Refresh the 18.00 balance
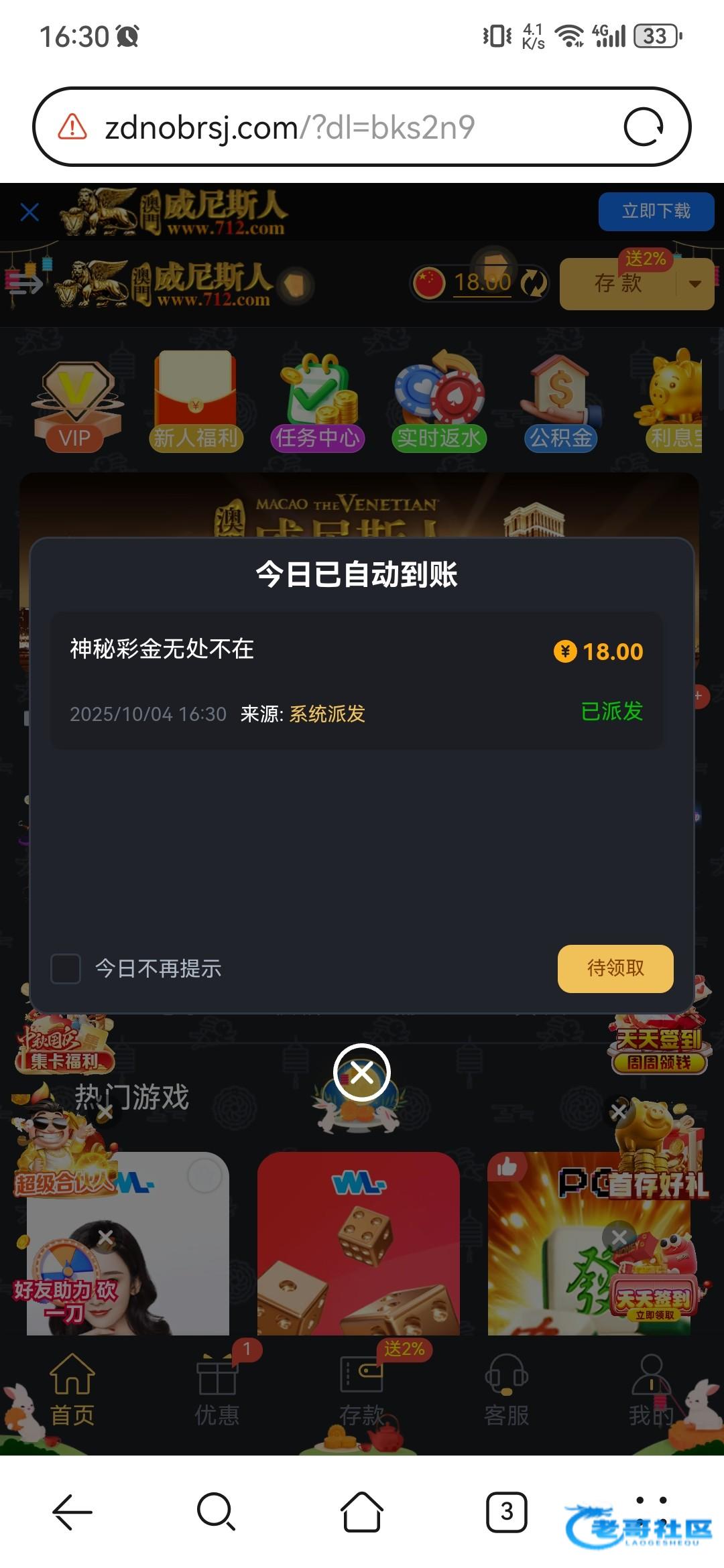Image resolution: width=724 pixels, height=1568 pixels. click(x=534, y=283)
